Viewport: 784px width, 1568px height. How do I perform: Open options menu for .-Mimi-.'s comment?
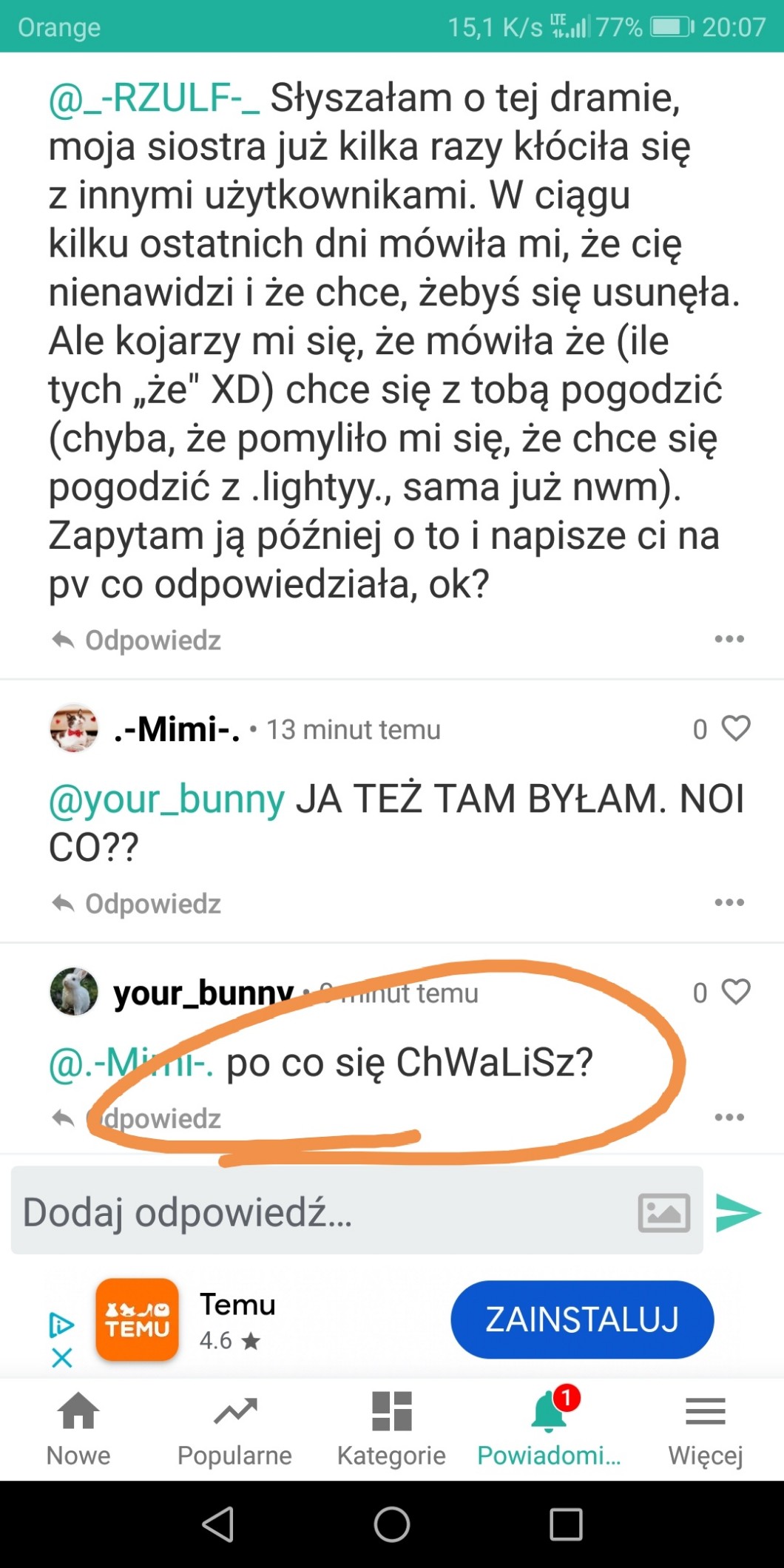[729, 902]
